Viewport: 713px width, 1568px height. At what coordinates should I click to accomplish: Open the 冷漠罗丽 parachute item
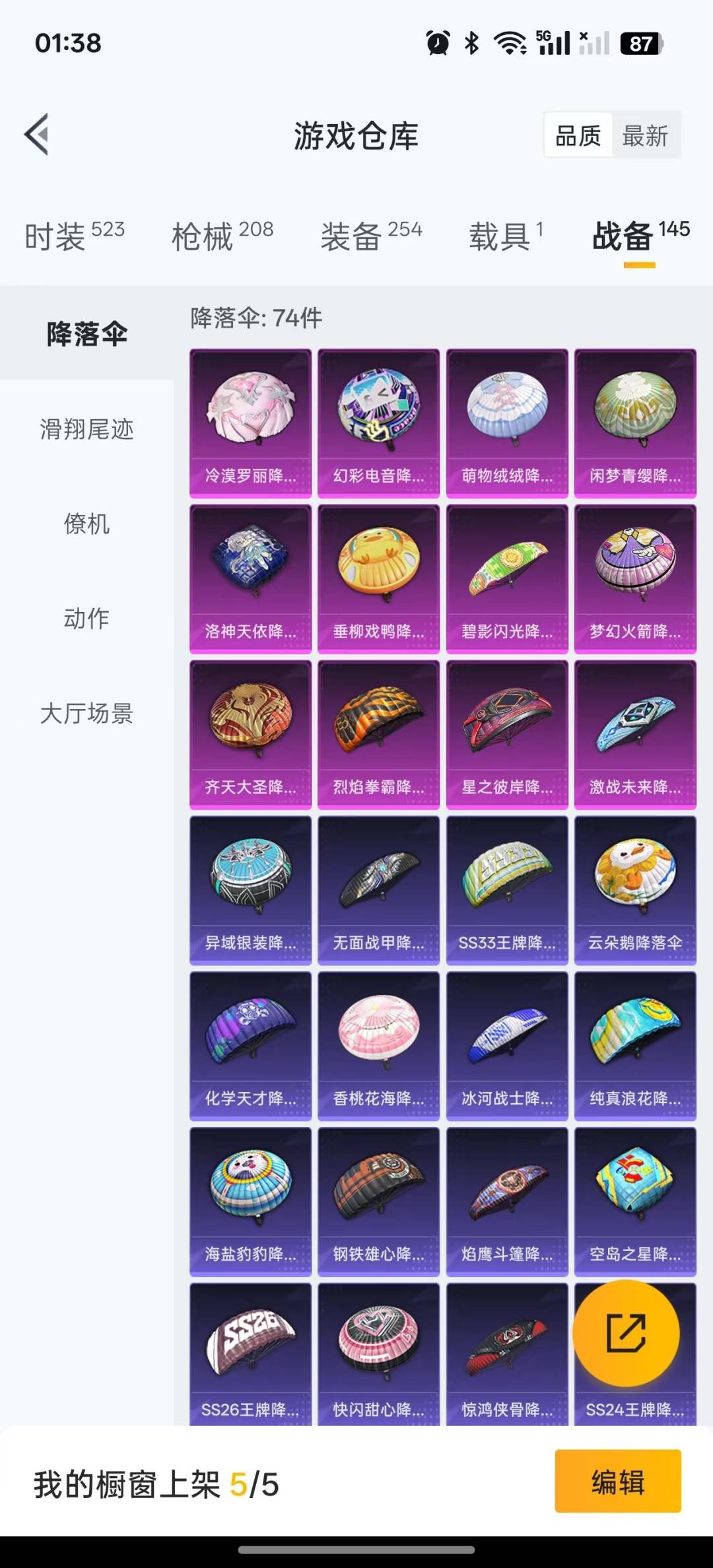250,423
